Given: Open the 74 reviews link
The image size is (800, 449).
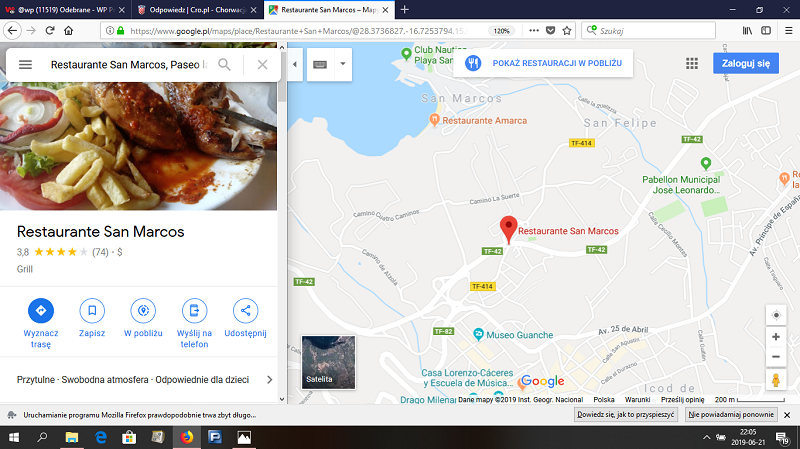Looking at the screenshot, I should [100, 252].
